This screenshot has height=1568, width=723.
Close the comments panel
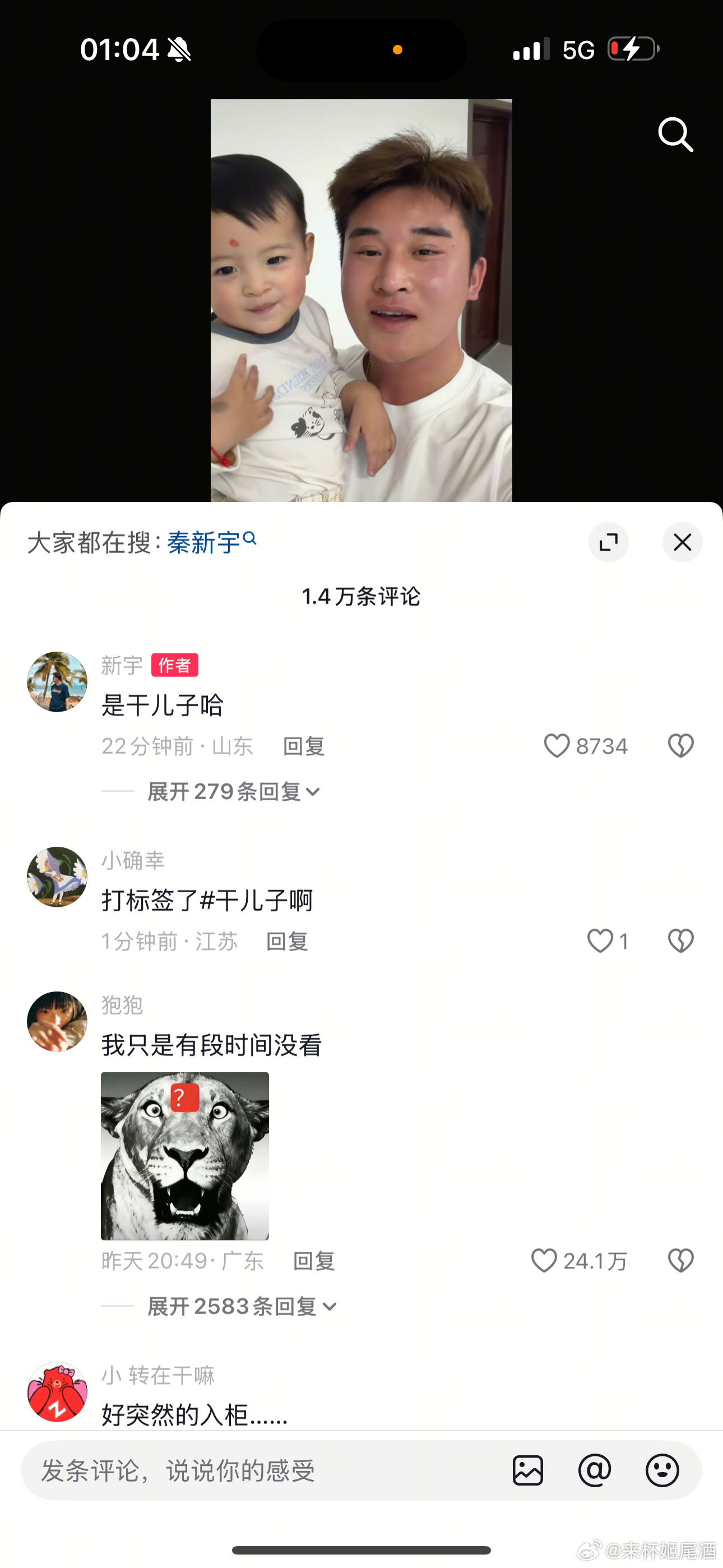point(682,542)
